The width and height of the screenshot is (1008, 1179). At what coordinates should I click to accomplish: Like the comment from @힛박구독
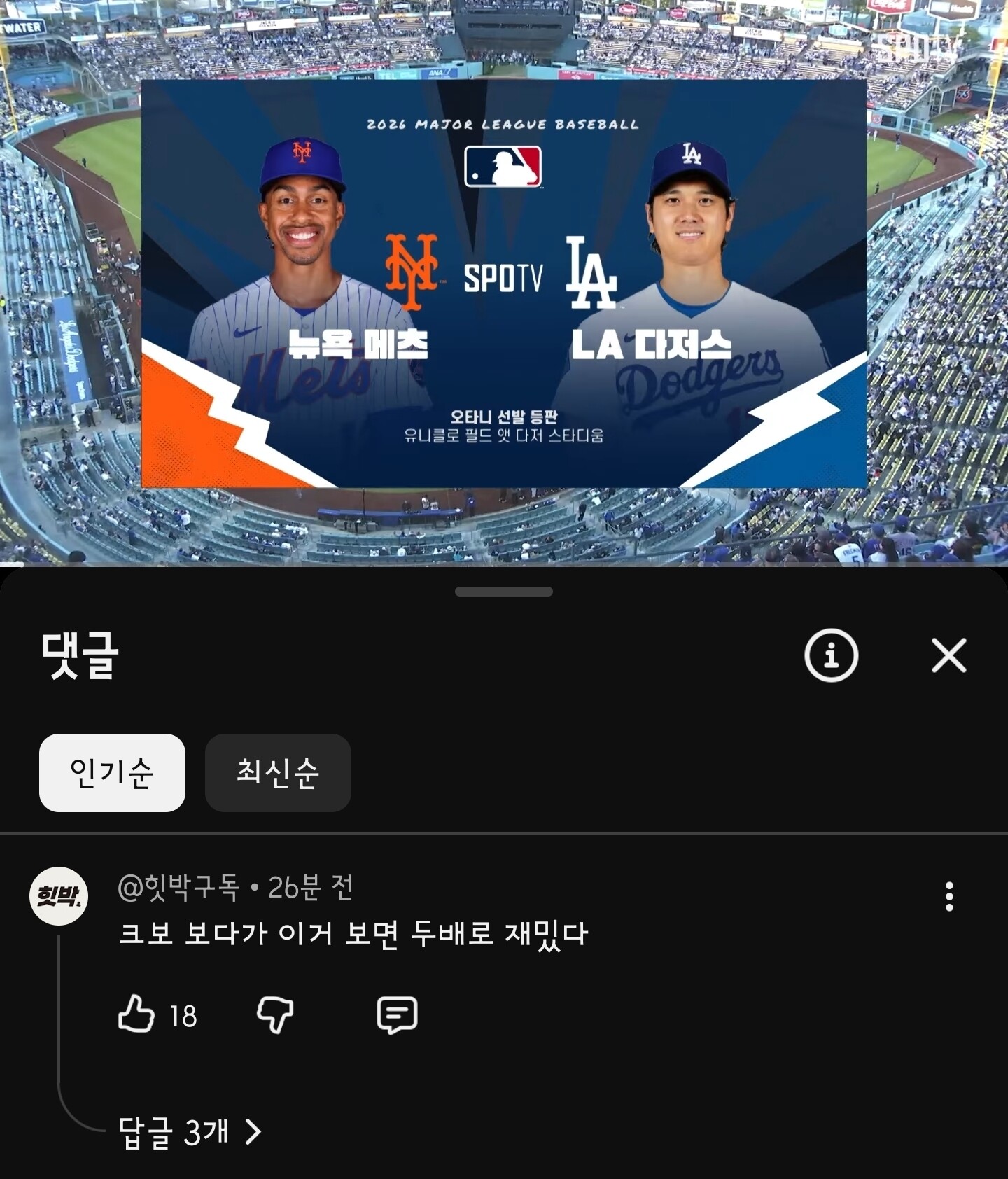click(x=136, y=1014)
